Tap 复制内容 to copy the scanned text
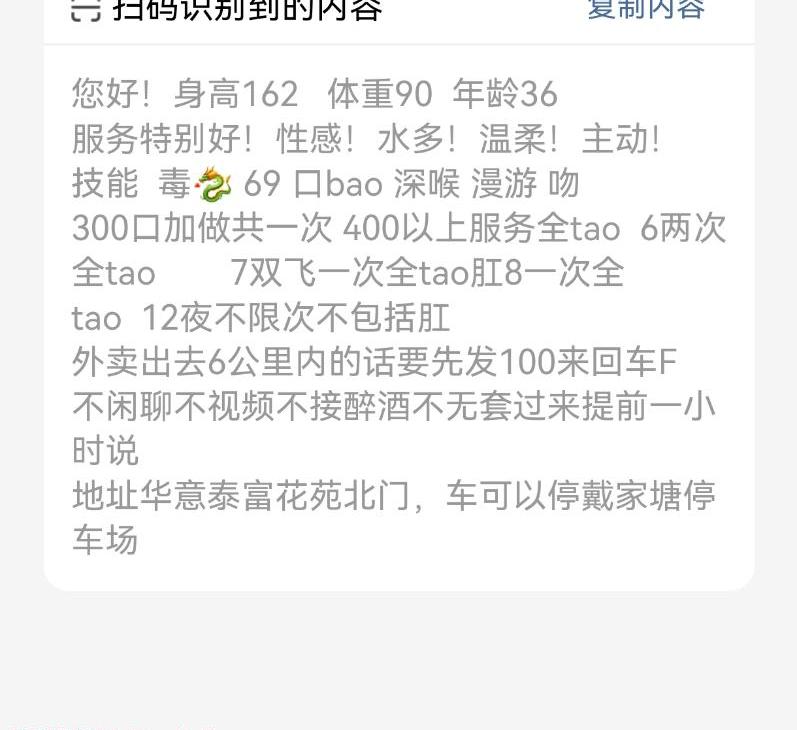Screen dimensions: 797x730 (645, 10)
